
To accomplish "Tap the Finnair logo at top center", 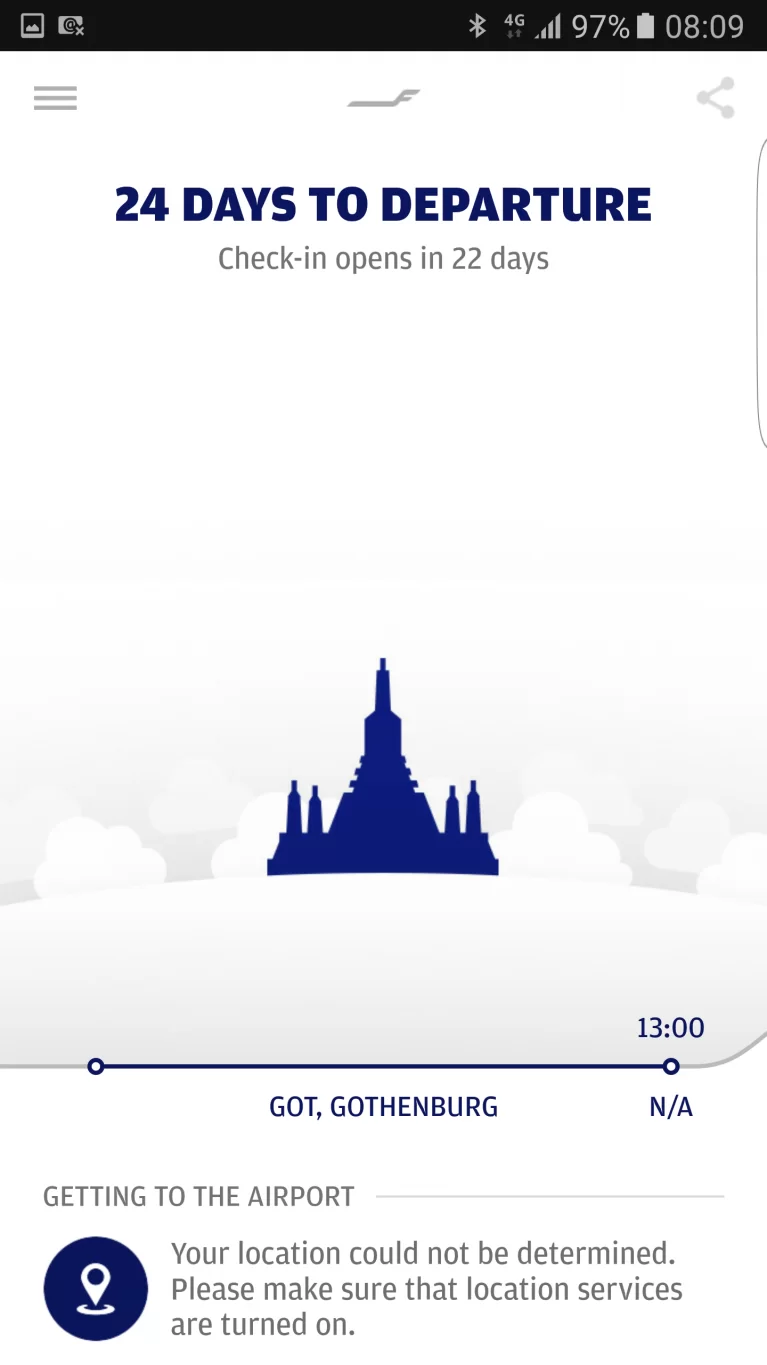I will 383,97.
